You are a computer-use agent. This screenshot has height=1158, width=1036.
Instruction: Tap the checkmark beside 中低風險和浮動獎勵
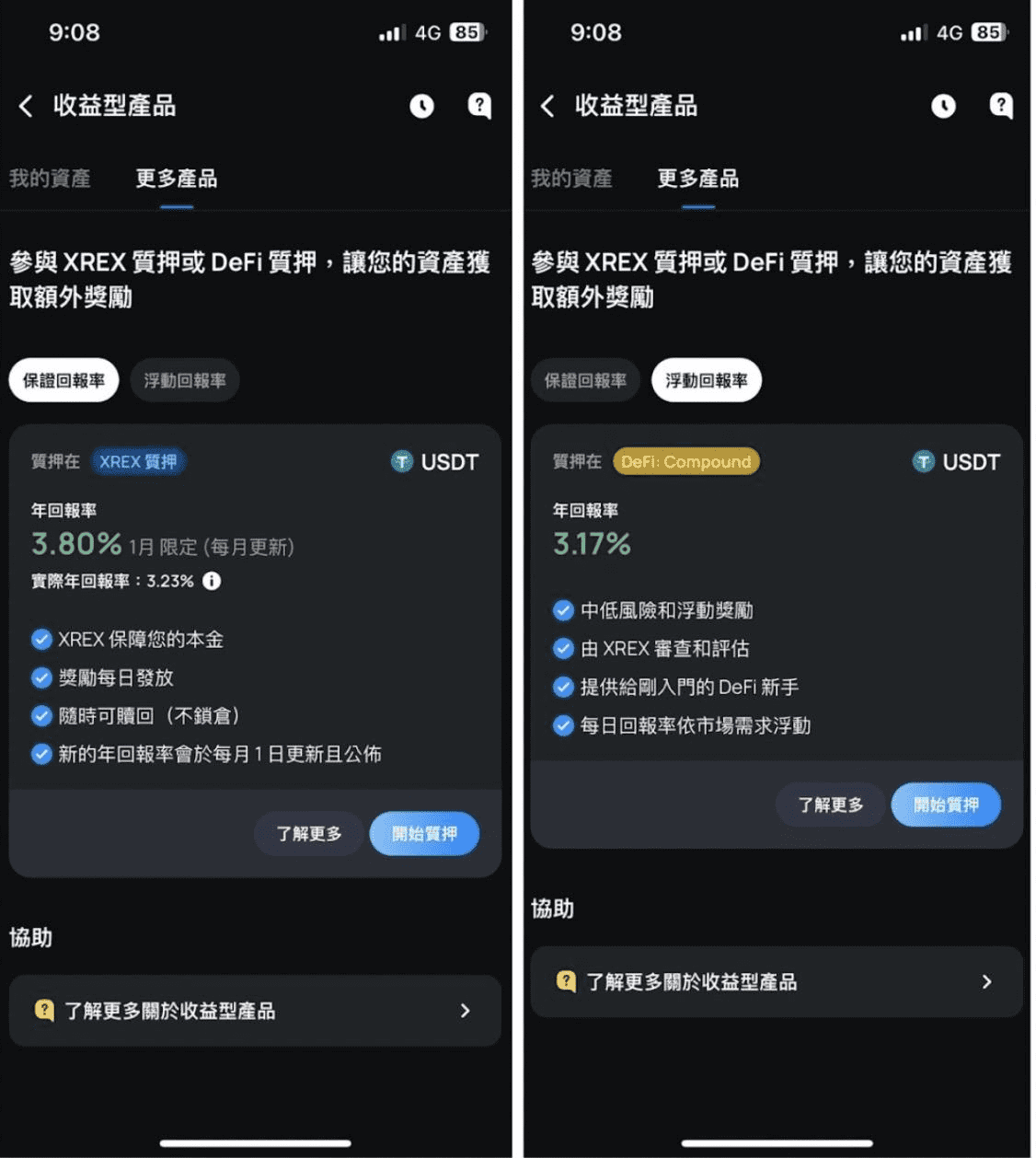coord(563,609)
